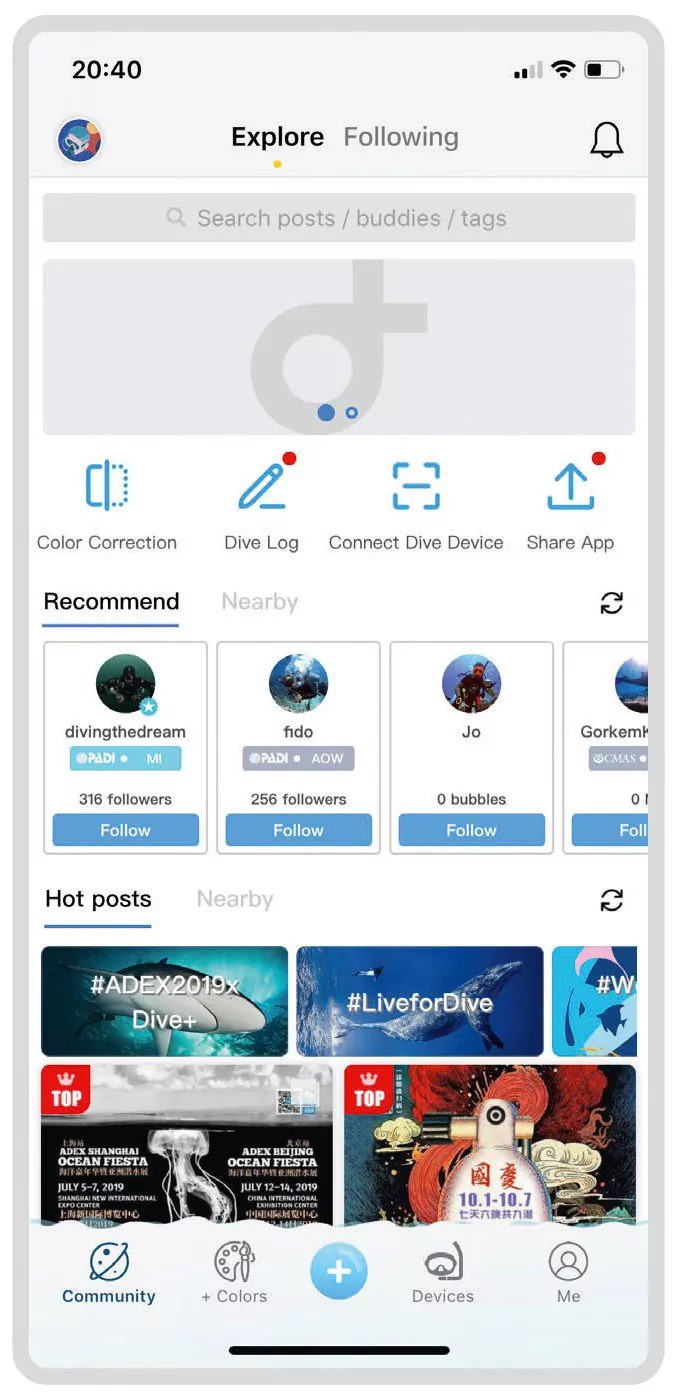
Task: Tap the search posts / buddies / tags box
Action: [338, 218]
